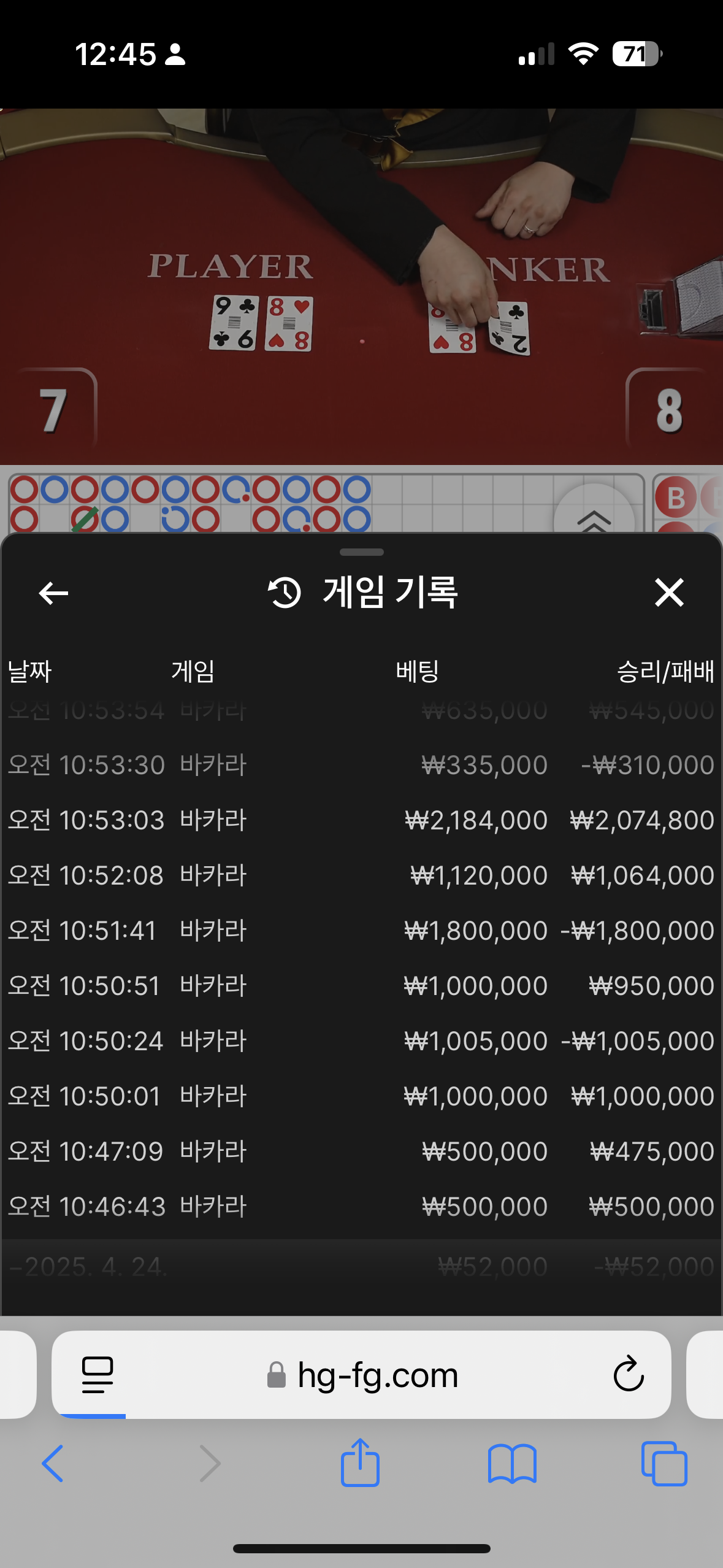
Task: Reload the hg-fg.com page
Action: pyautogui.click(x=629, y=1374)
